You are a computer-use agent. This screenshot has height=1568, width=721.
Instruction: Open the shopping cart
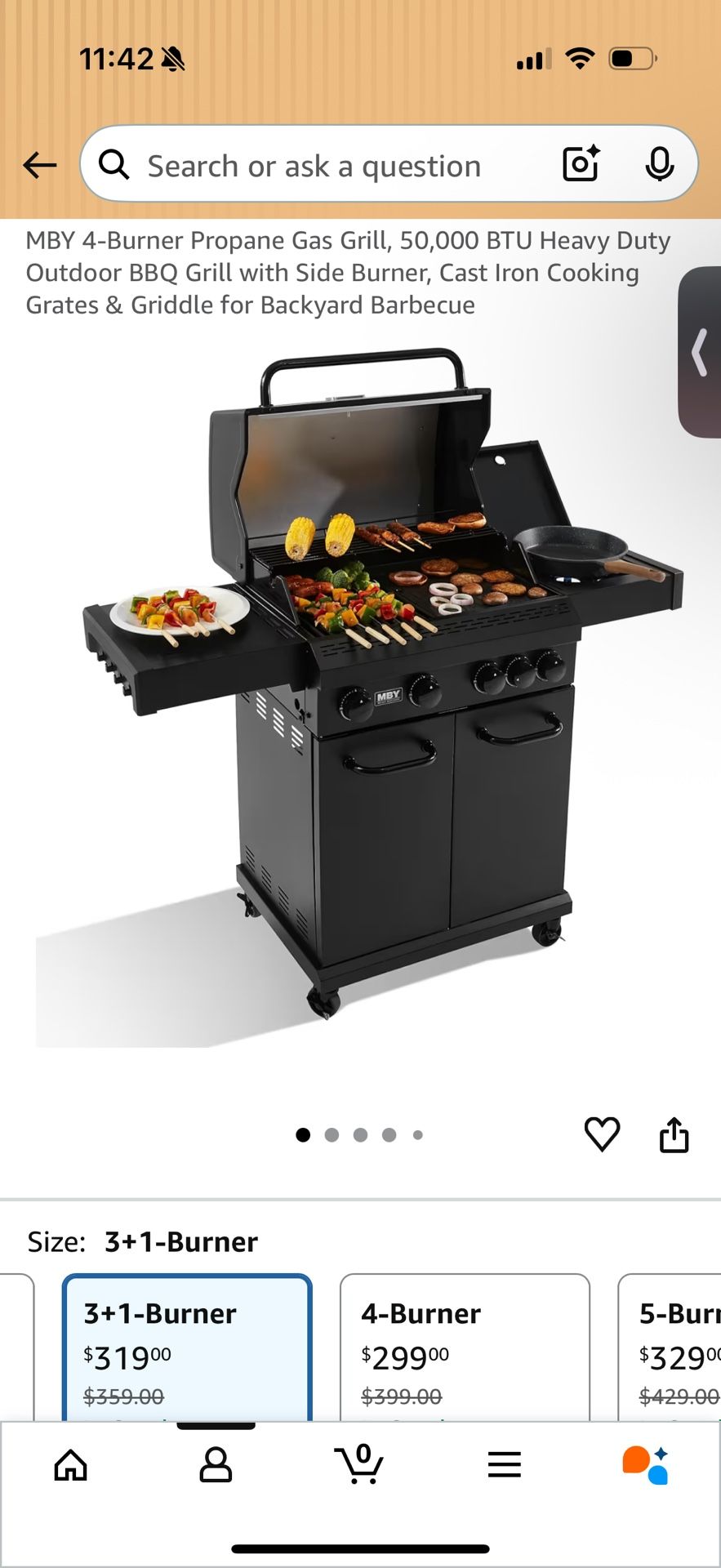click(x=360, y=1464)
